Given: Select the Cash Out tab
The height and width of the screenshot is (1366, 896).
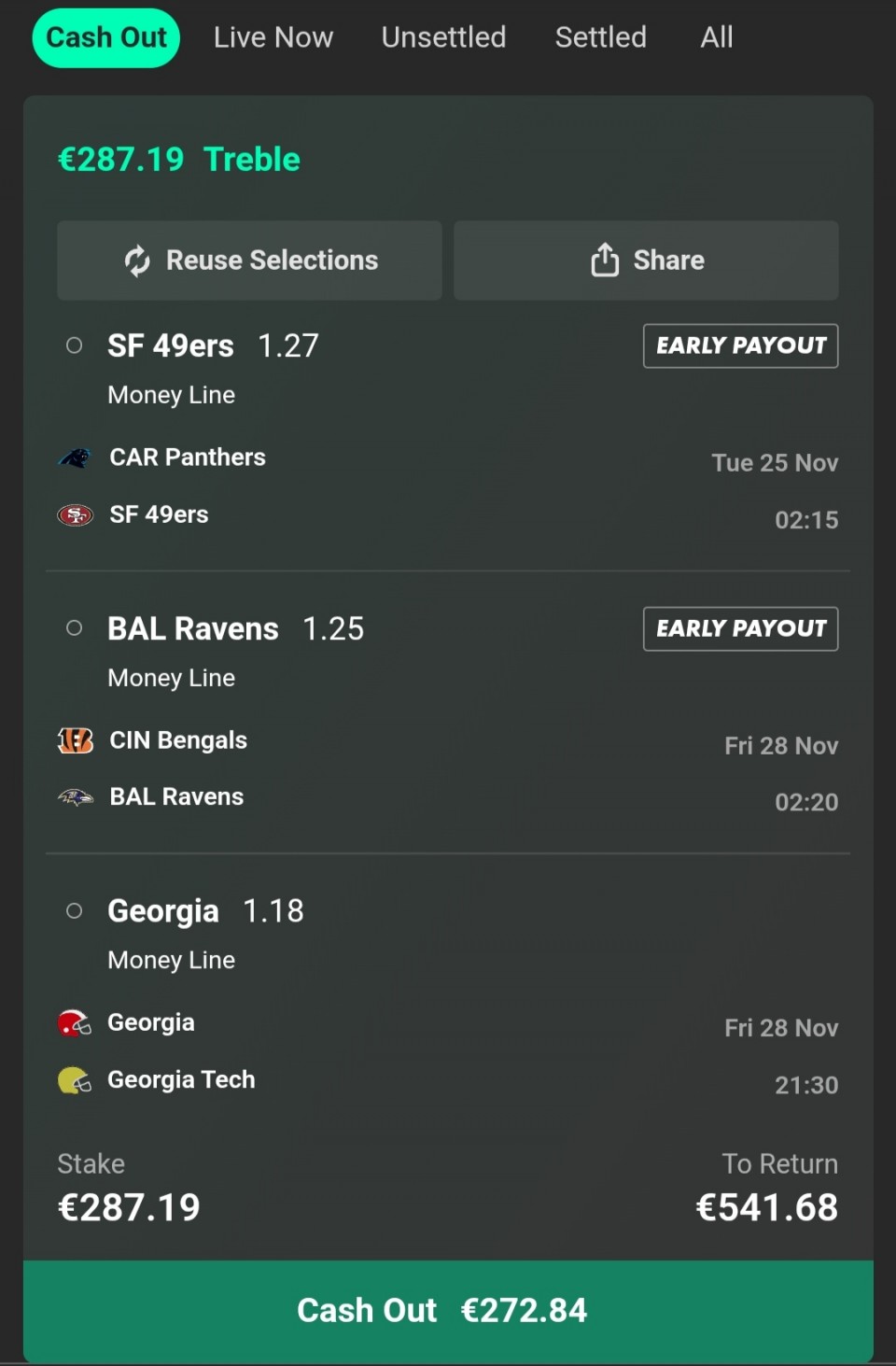Looking at the screenshot, I should pyautogui.click(x=105, y=37).
